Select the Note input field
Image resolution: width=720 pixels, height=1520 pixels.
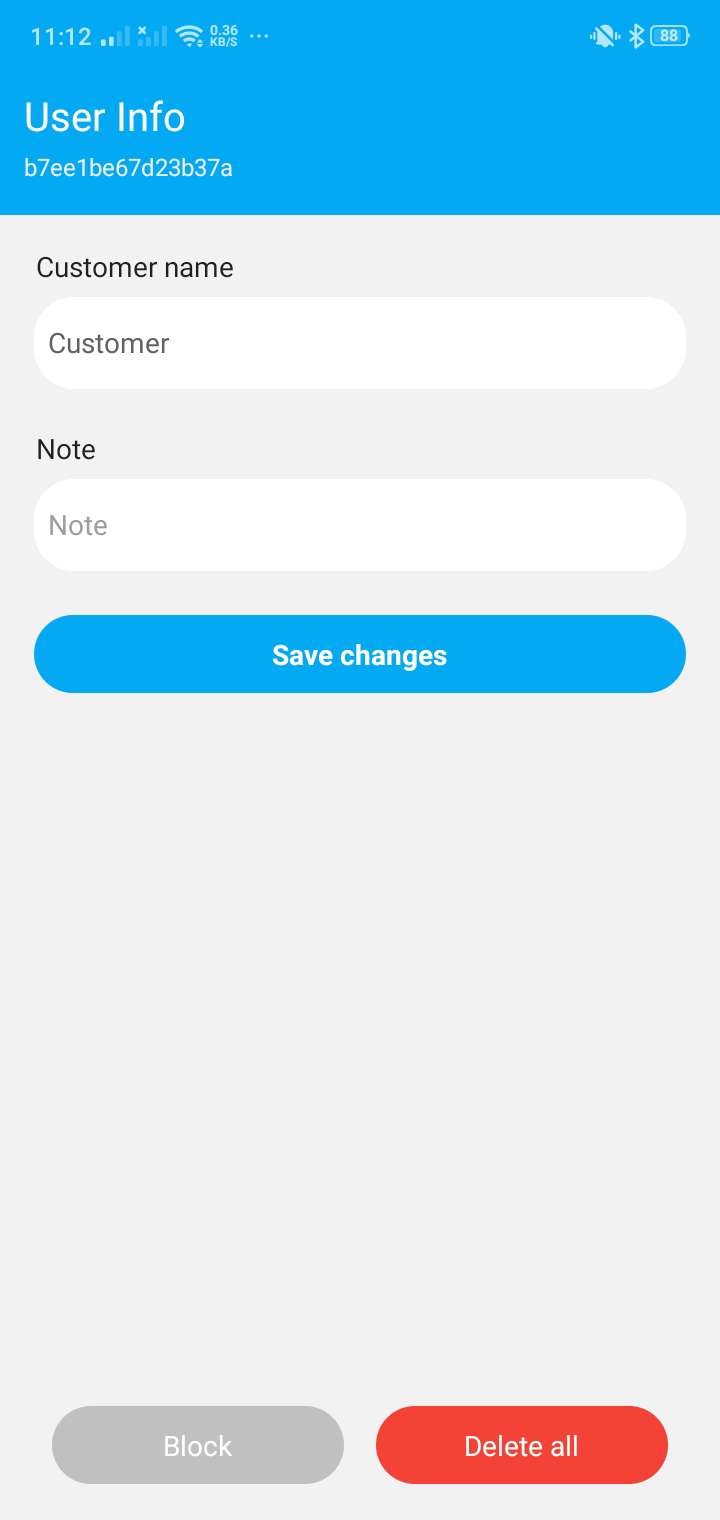click(360, 525)
